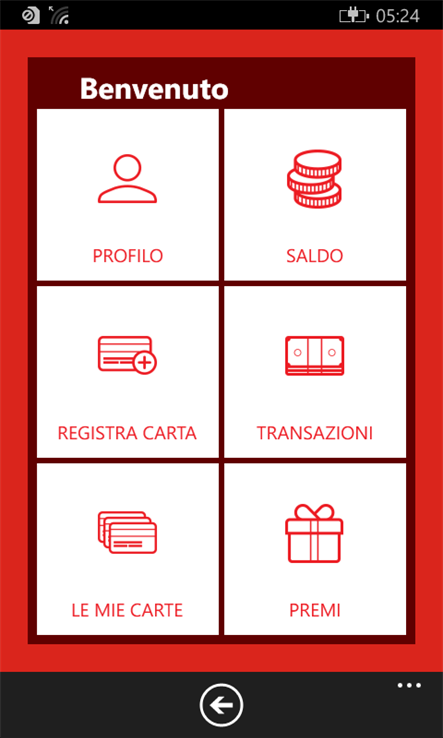Select Registra Carta to add a card
Screen dimensions: 443x738
point(128,372)
